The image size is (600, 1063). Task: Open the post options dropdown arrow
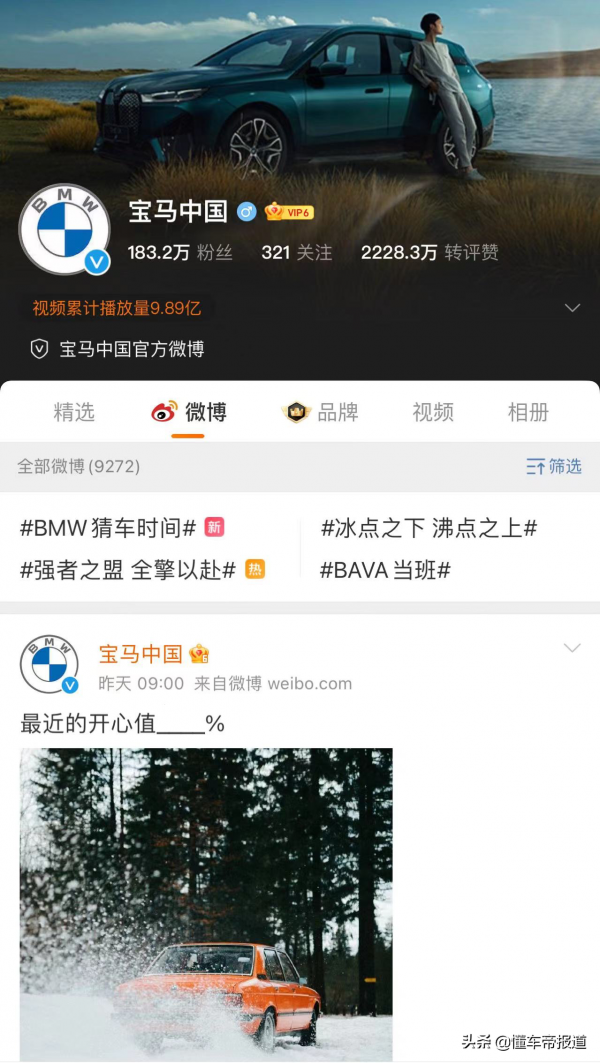[572, 648]
